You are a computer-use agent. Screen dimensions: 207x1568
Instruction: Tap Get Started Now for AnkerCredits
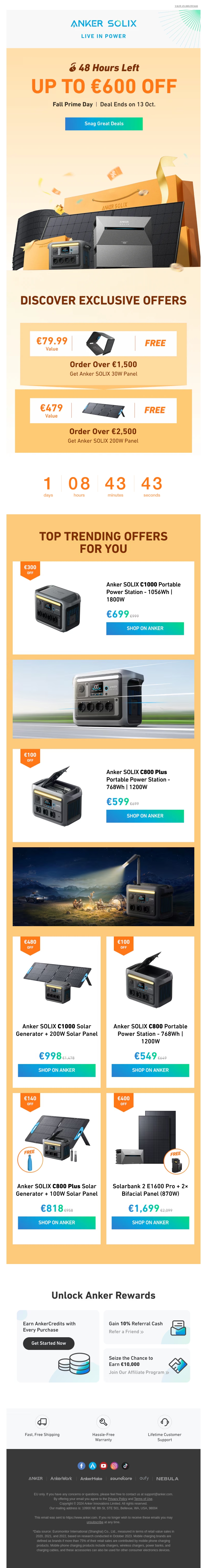[49, 1343]
